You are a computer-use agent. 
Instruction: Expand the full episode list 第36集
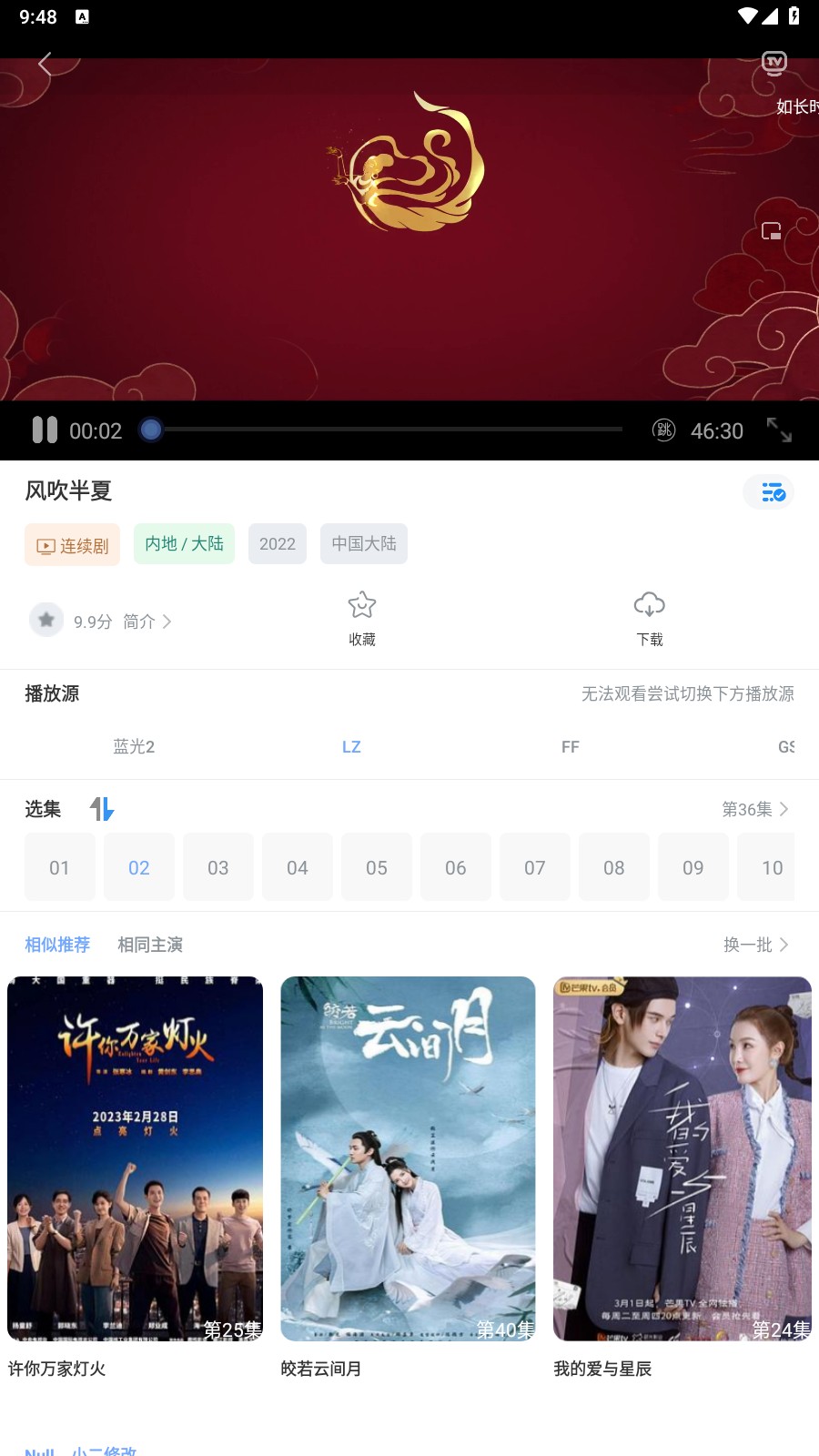[x=754, y=809]
